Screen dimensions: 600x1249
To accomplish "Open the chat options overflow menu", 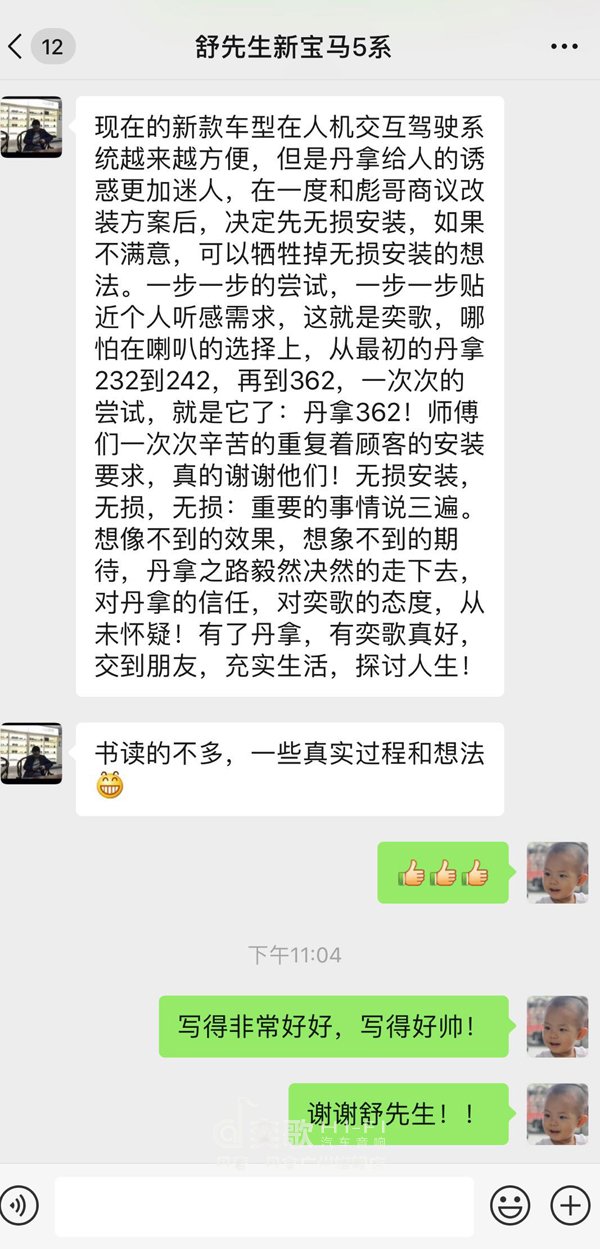I will (564, 46).
